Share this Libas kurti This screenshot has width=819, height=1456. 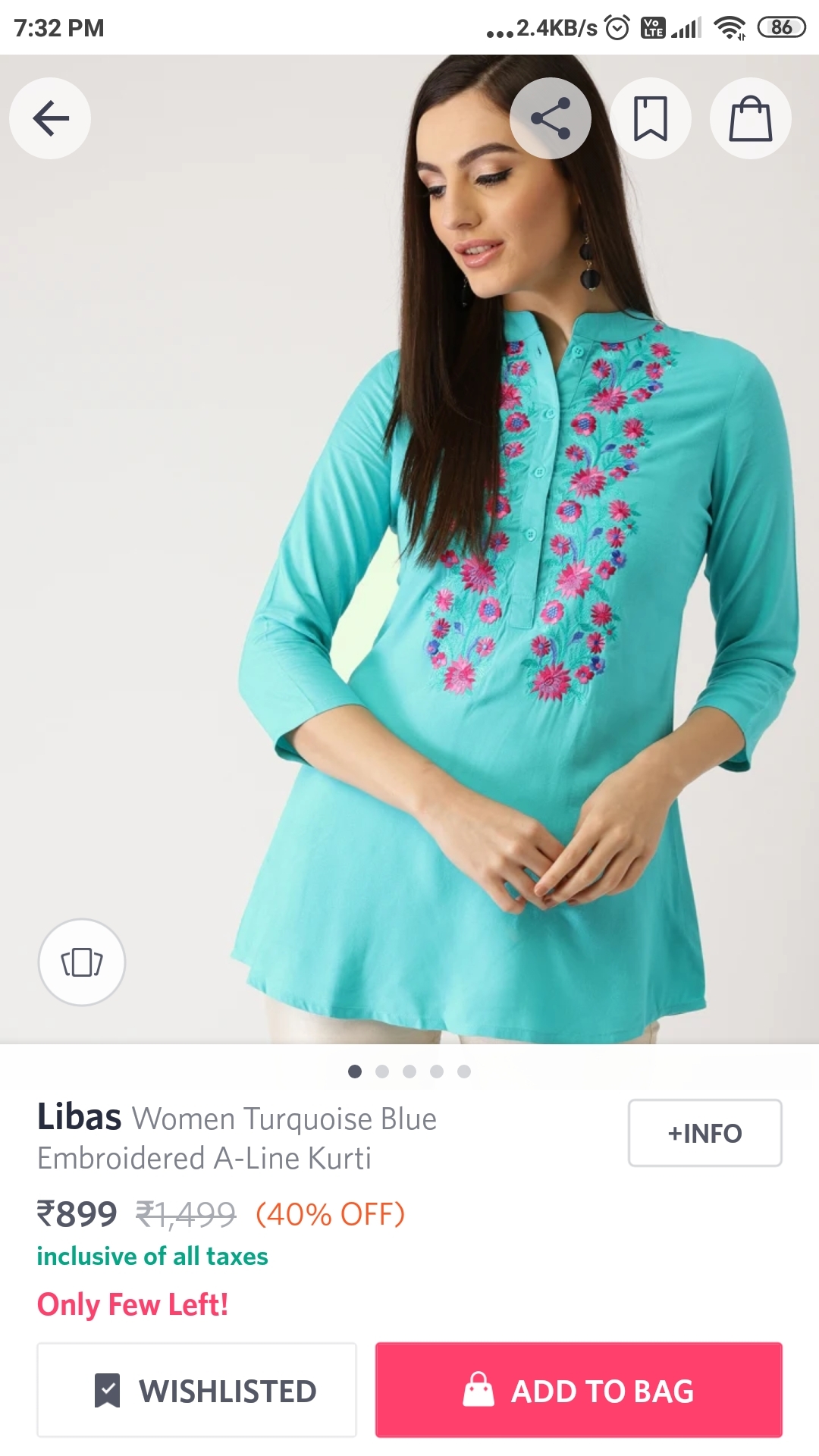point(551,118)
